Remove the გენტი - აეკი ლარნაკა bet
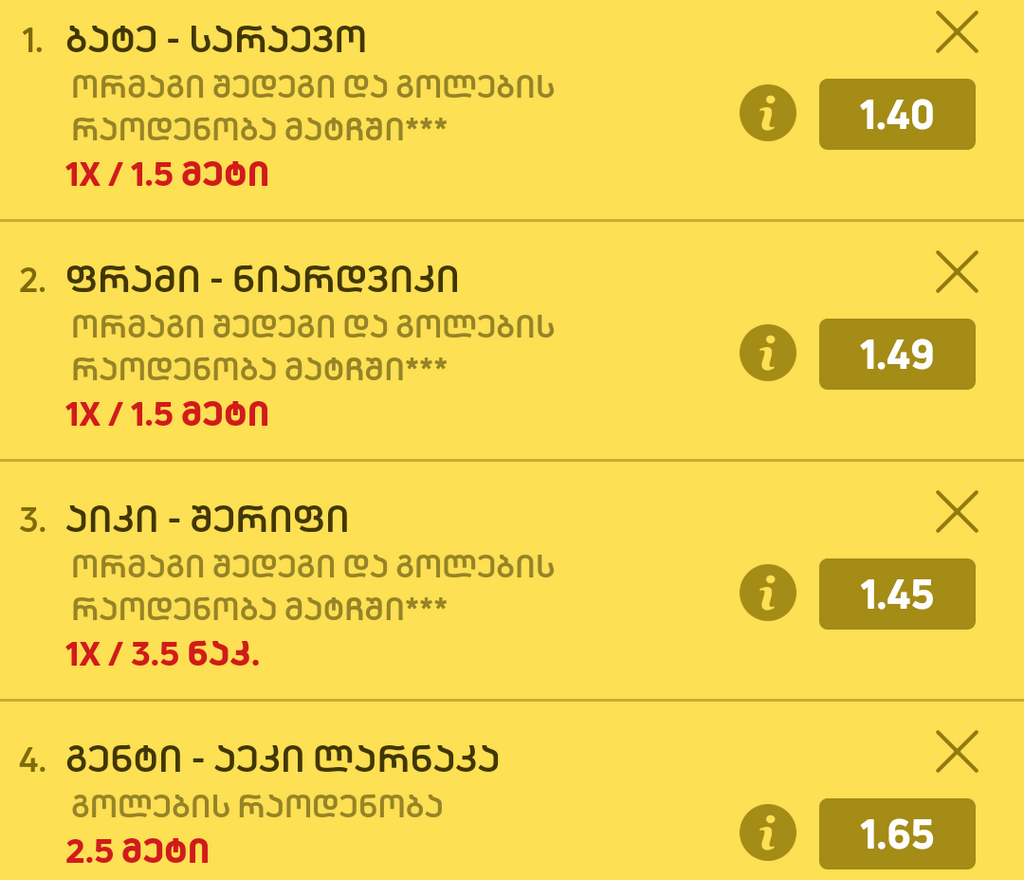 click(957, 752)
